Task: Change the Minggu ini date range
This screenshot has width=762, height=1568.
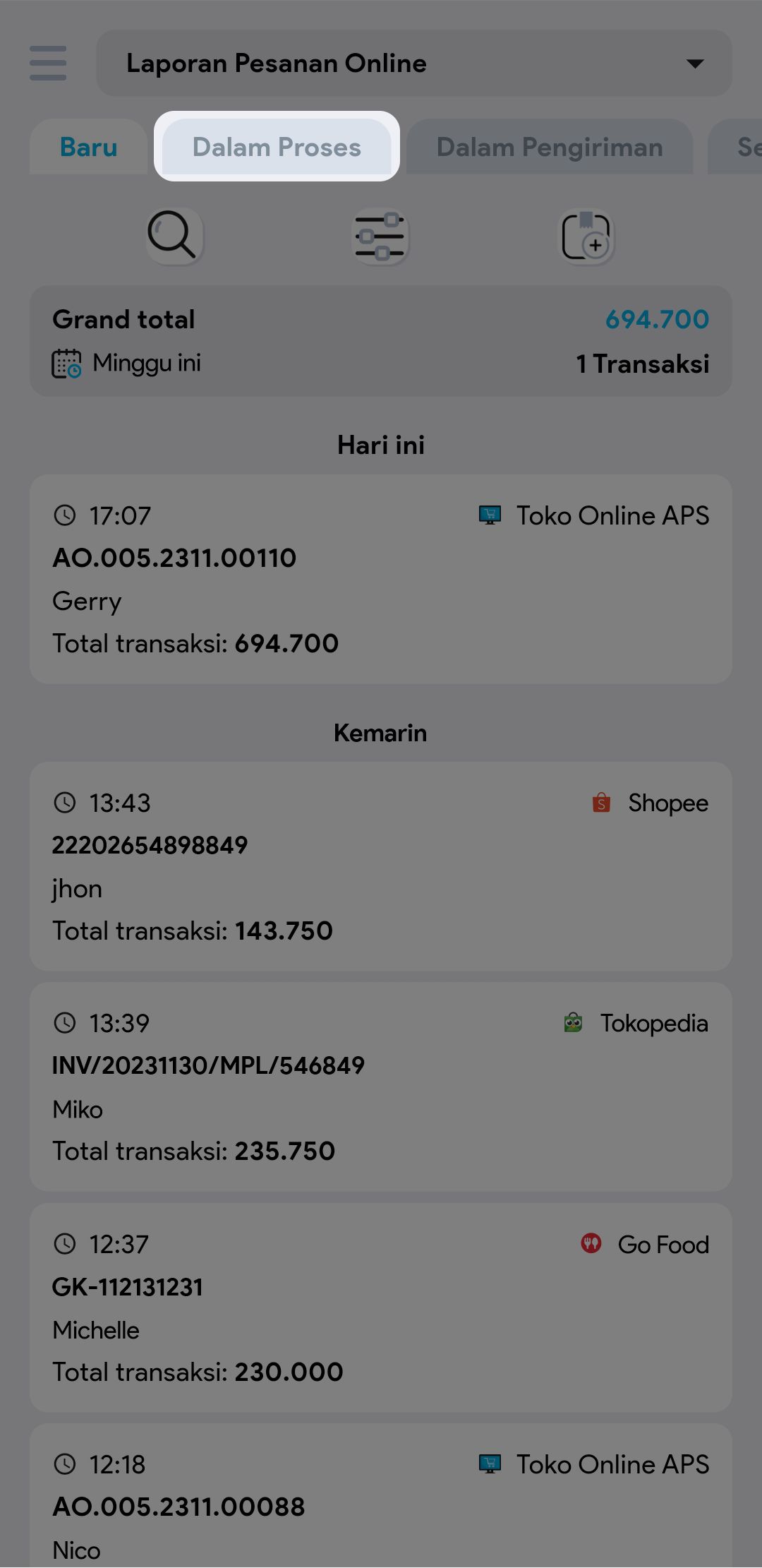Action: coord(127,364)
